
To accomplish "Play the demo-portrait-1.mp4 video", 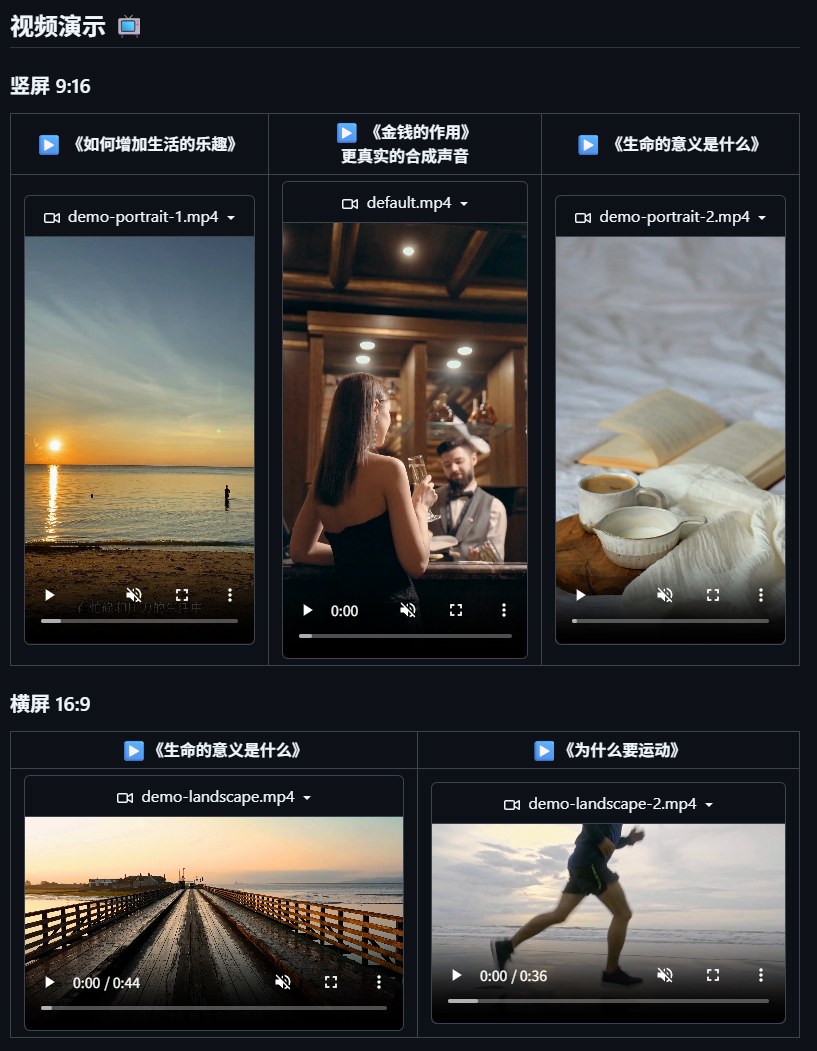I will (49, 595).
